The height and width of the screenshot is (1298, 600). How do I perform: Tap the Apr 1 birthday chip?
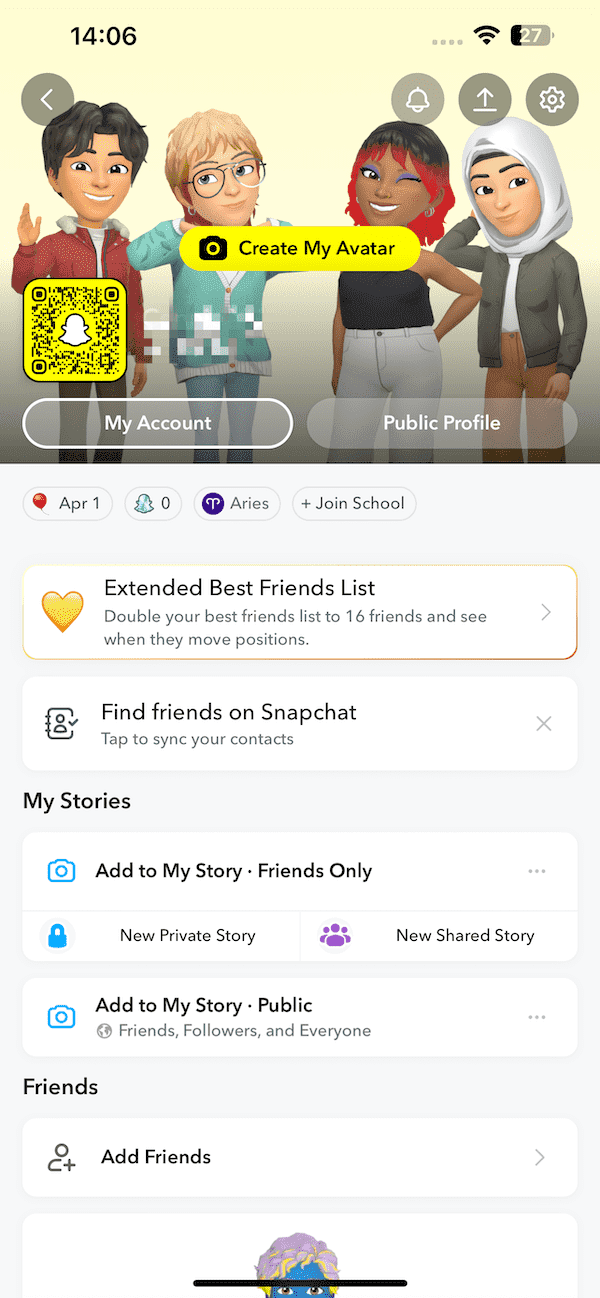(68, 504)
